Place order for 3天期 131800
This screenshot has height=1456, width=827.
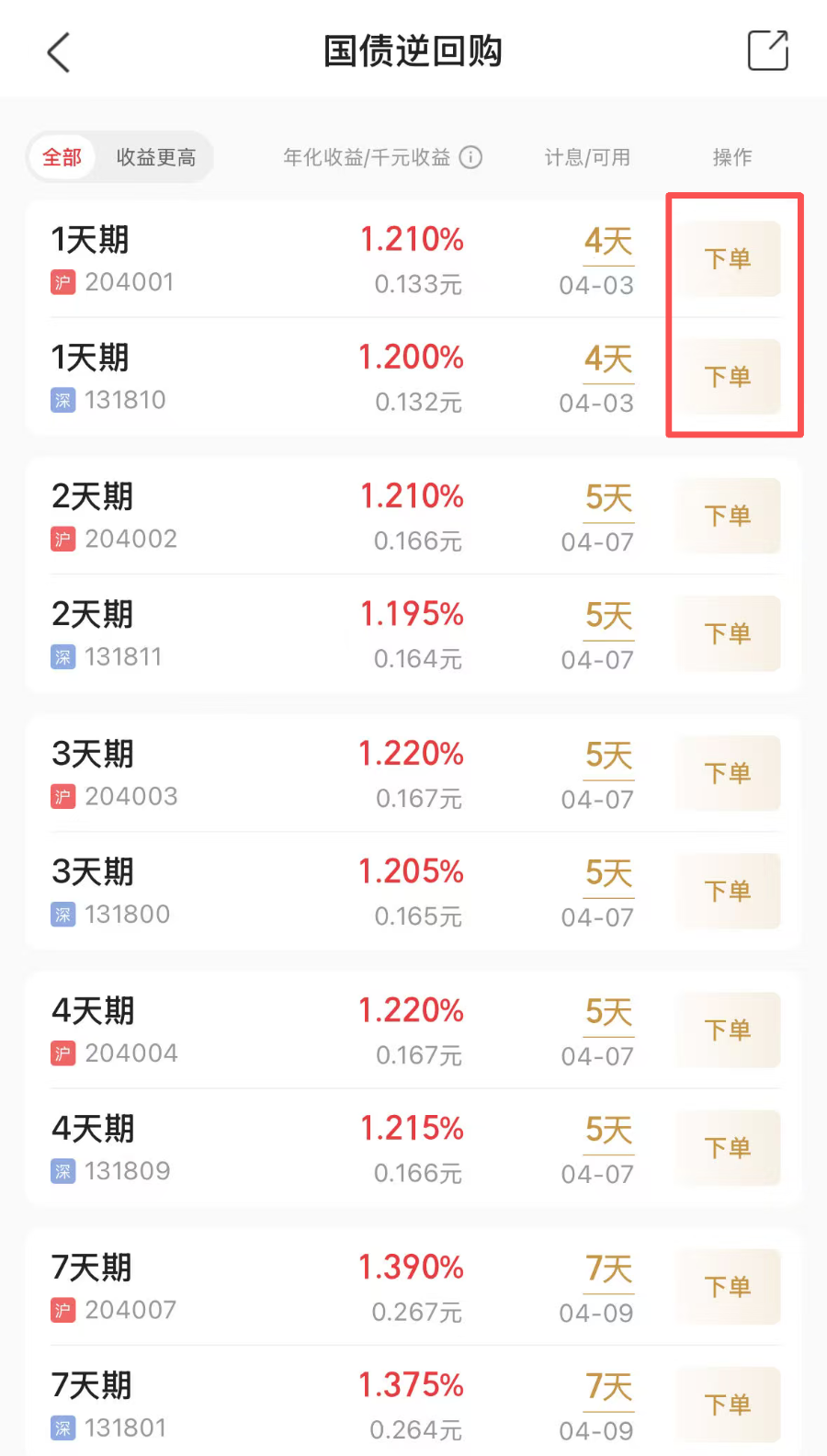(728, 891)
